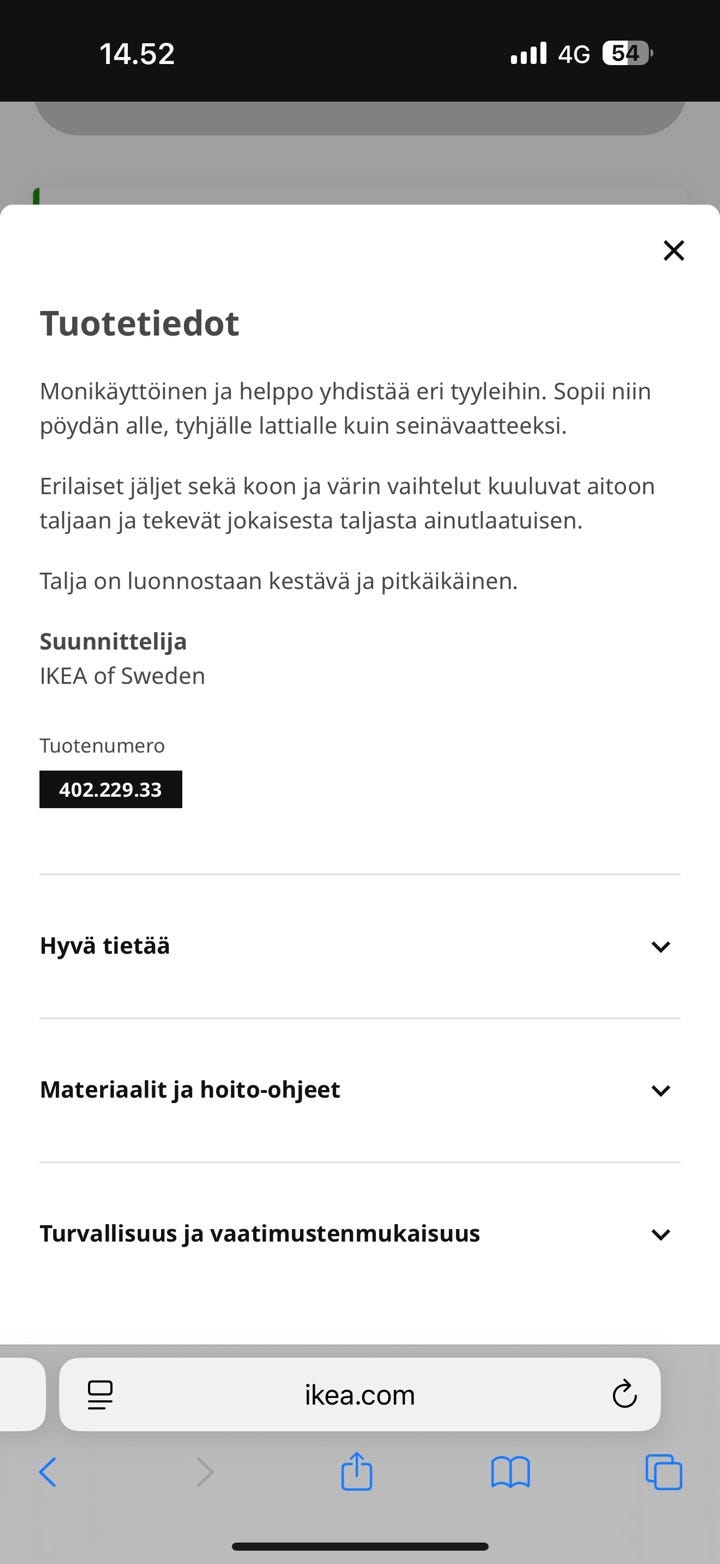Screen dimensions: 720x1564
Task: Expand the Turvallisuus ja vaatimustenmukaisuus section
Action: [x=360, y=1233]
